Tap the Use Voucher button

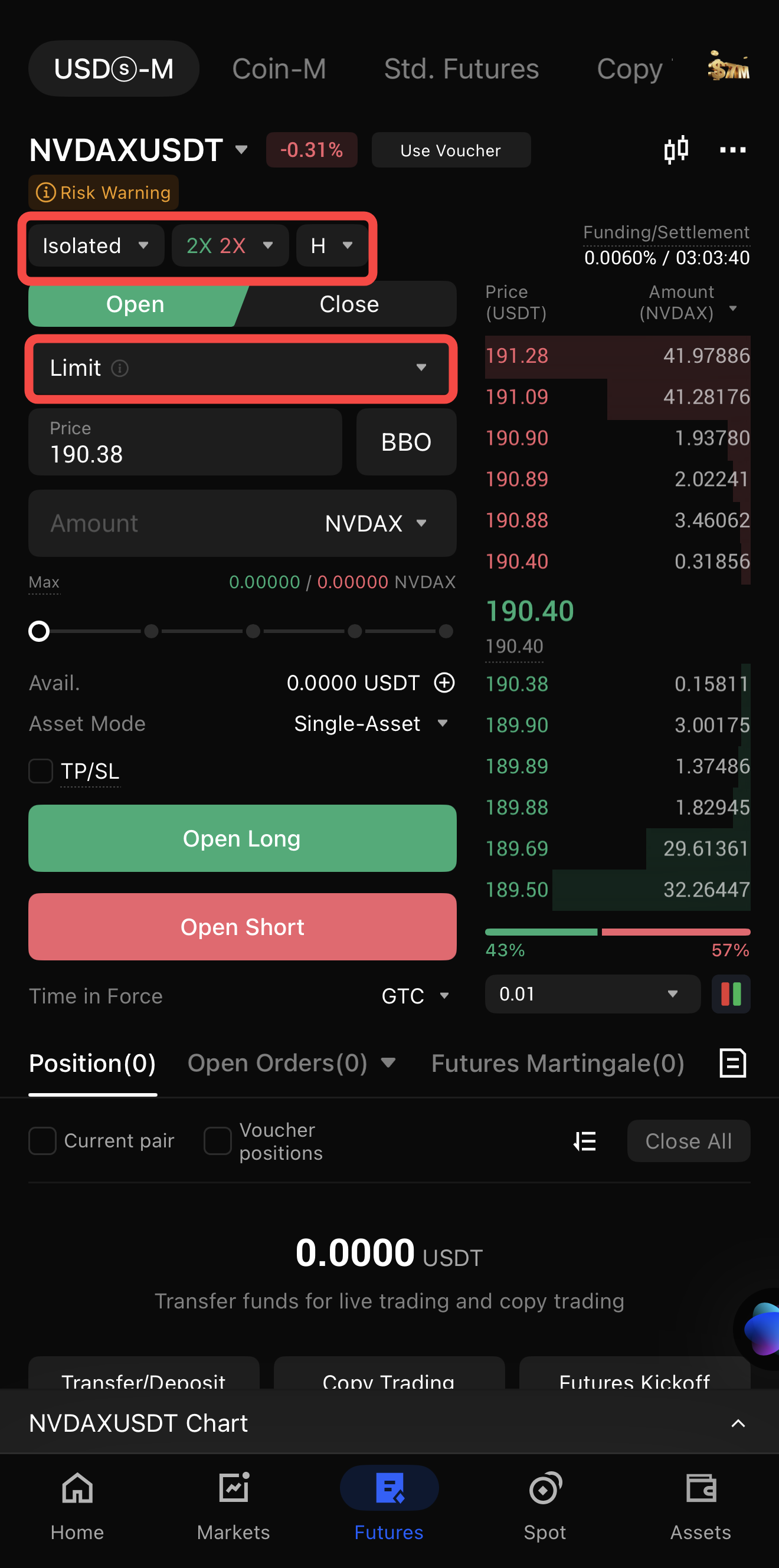[451, 150]
